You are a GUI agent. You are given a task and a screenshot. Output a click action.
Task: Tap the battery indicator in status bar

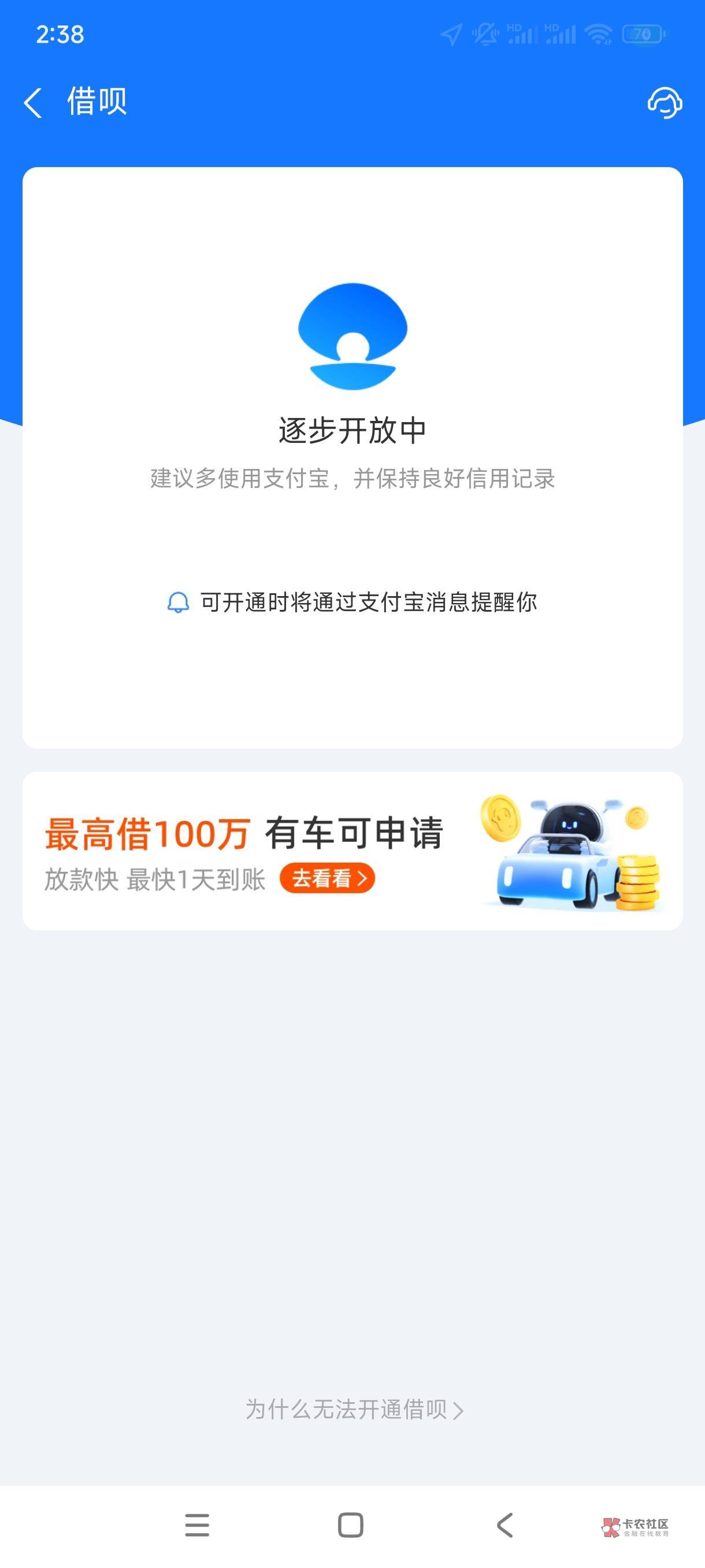644,35
